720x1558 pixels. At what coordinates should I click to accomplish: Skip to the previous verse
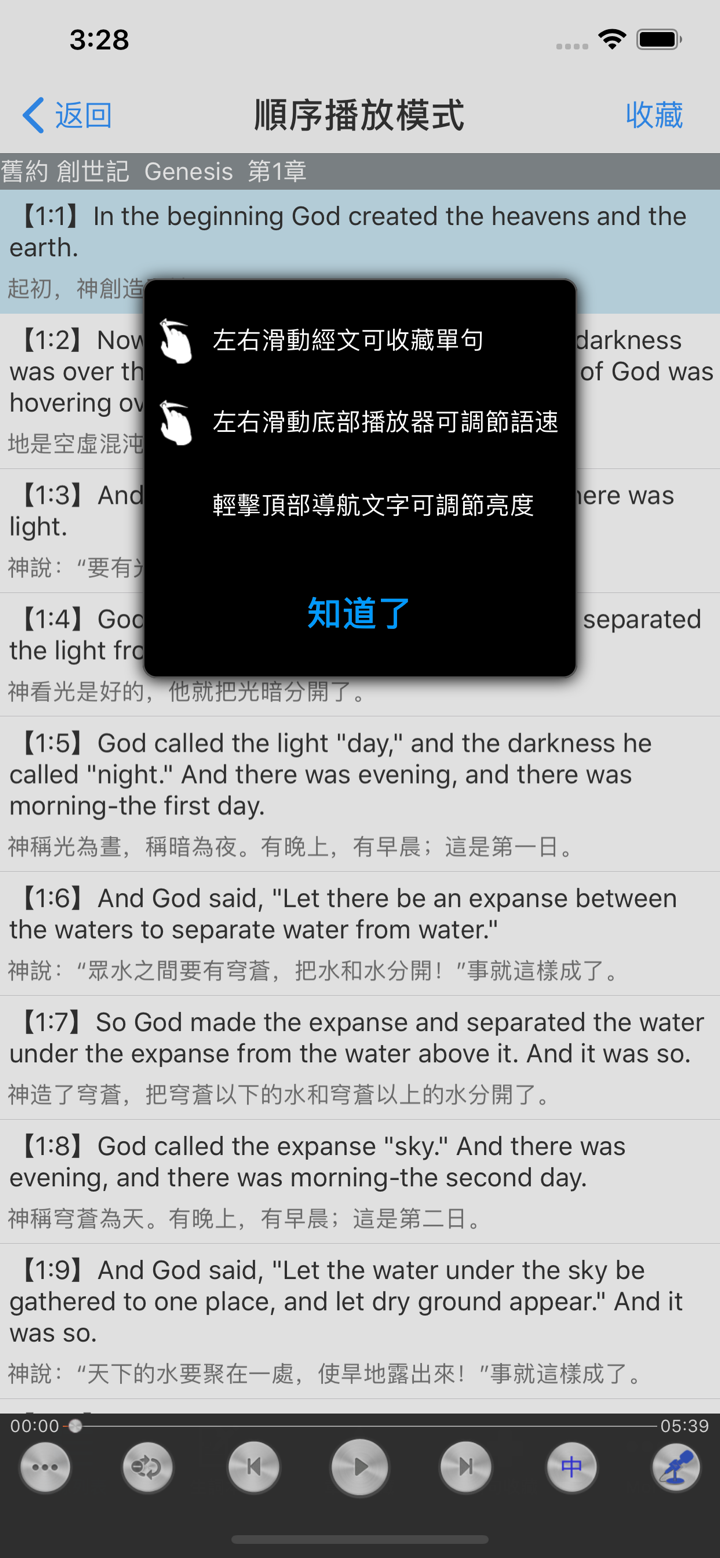coord(253,1466)
